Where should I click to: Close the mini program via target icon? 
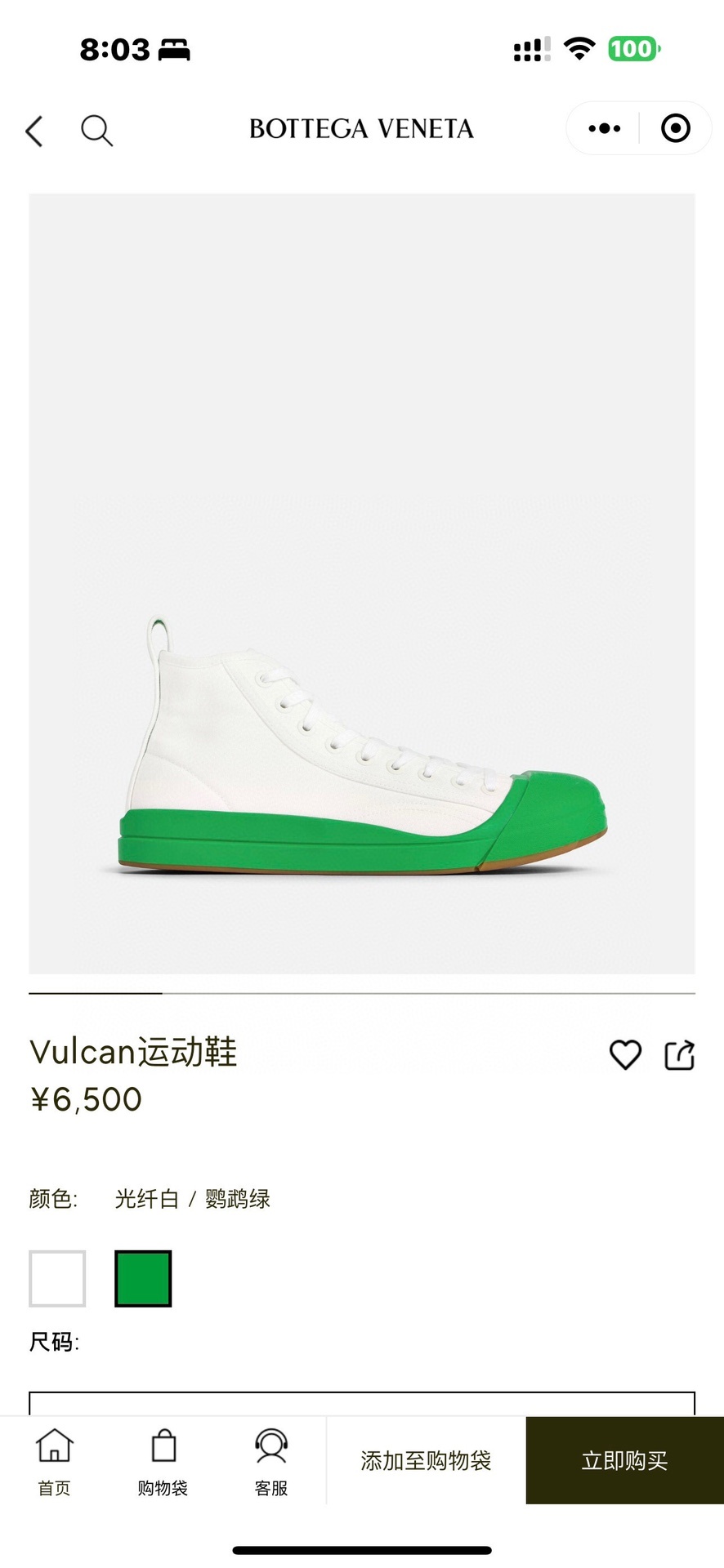675,128
